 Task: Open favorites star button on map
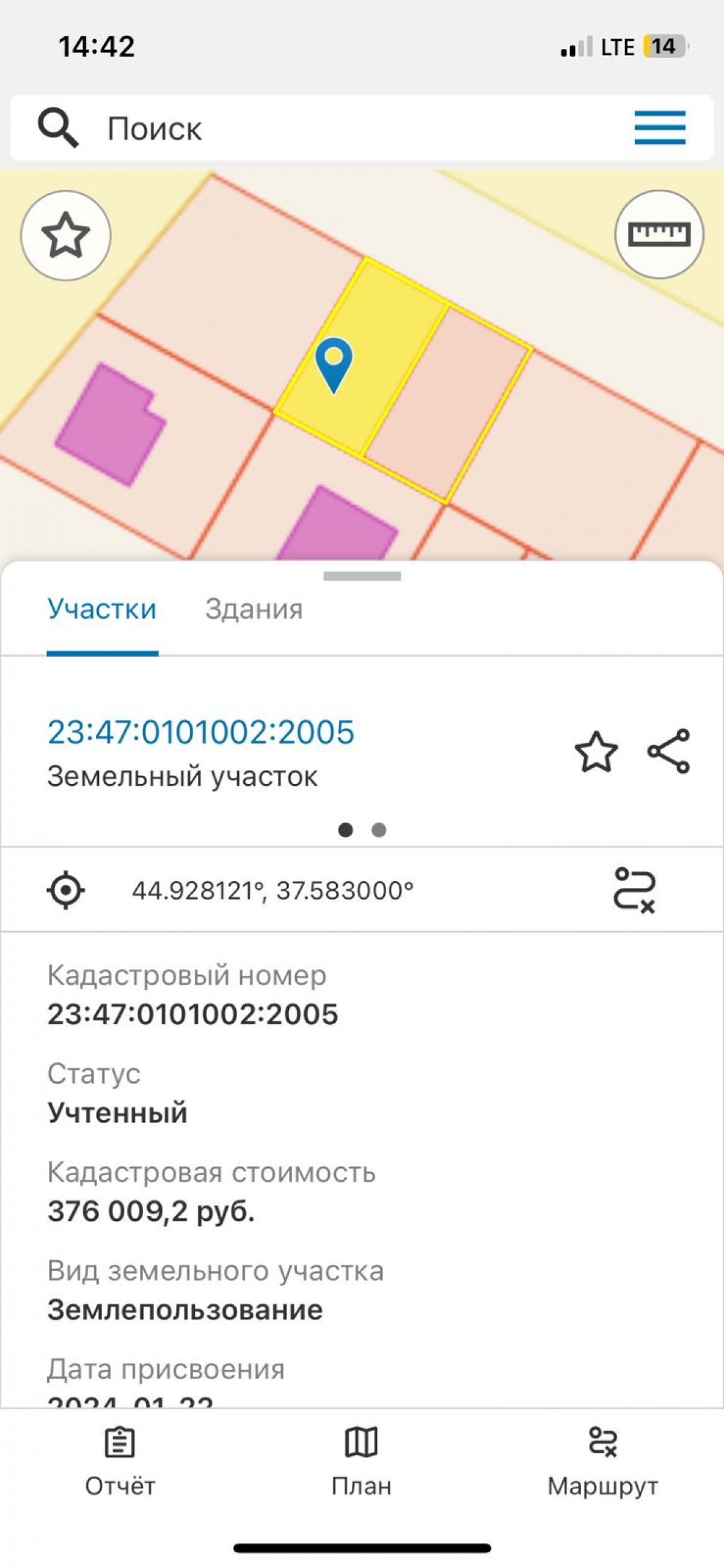coord(66,235)
